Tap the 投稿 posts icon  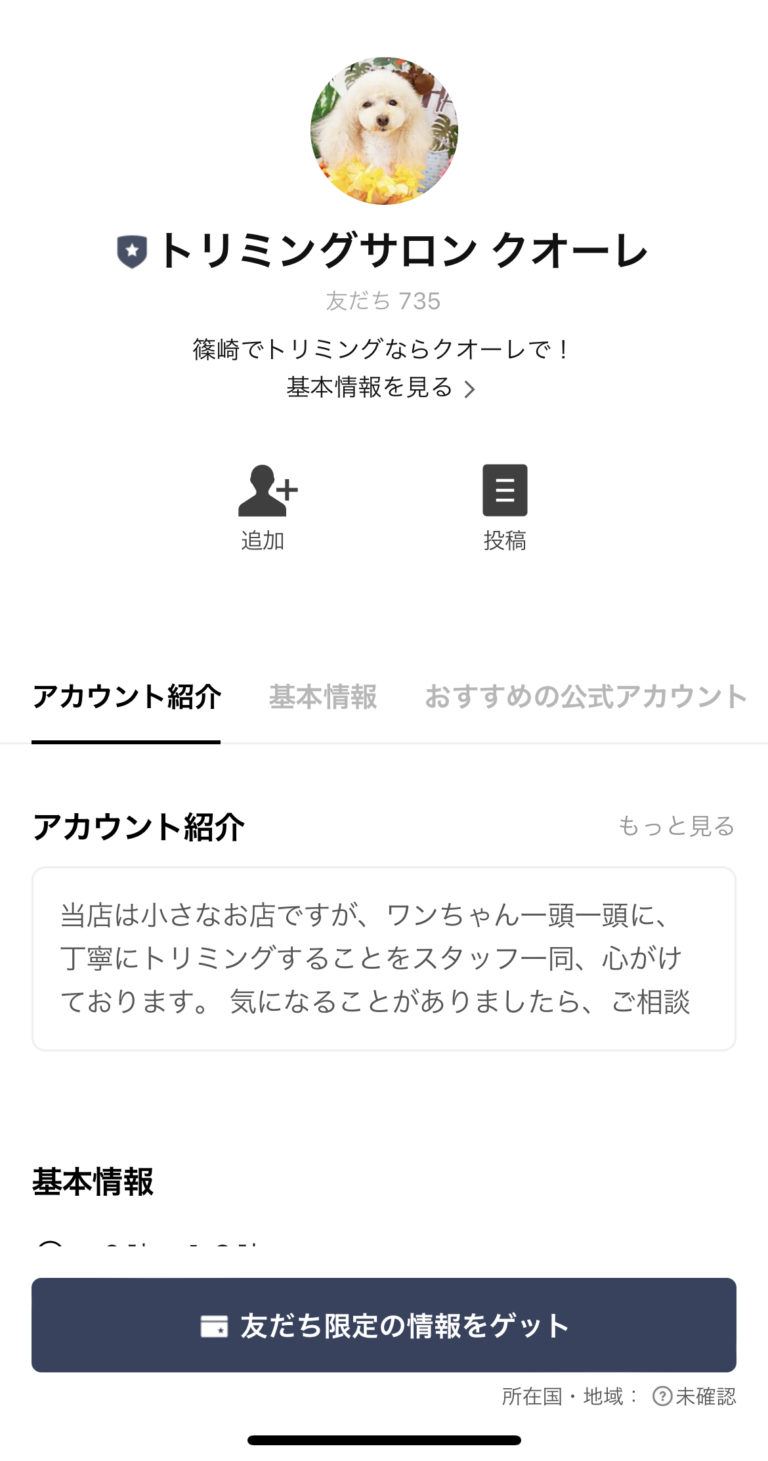tap(505, 490)
